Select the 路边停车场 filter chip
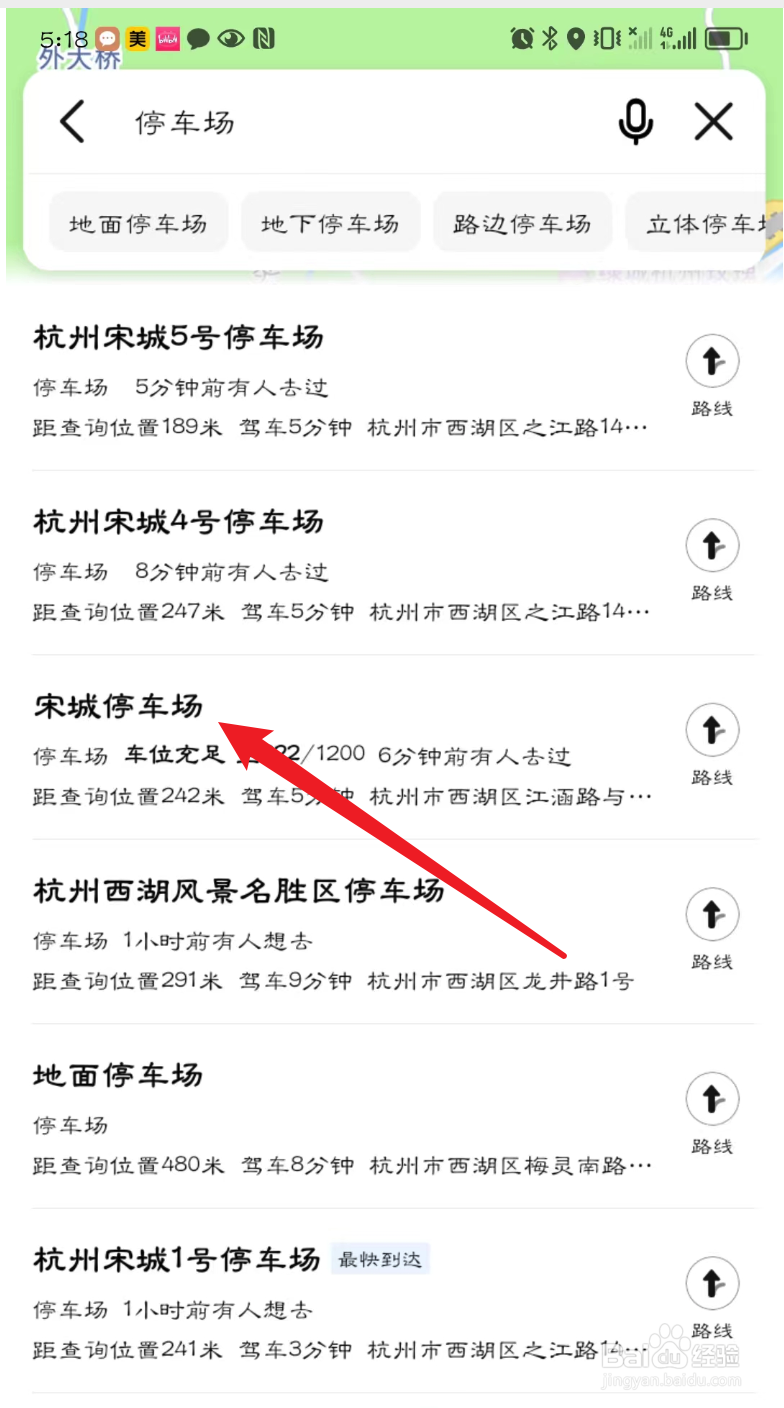The width and height of the screenshot is (784, 1408). pyautogui.click(x=522, y=222)
